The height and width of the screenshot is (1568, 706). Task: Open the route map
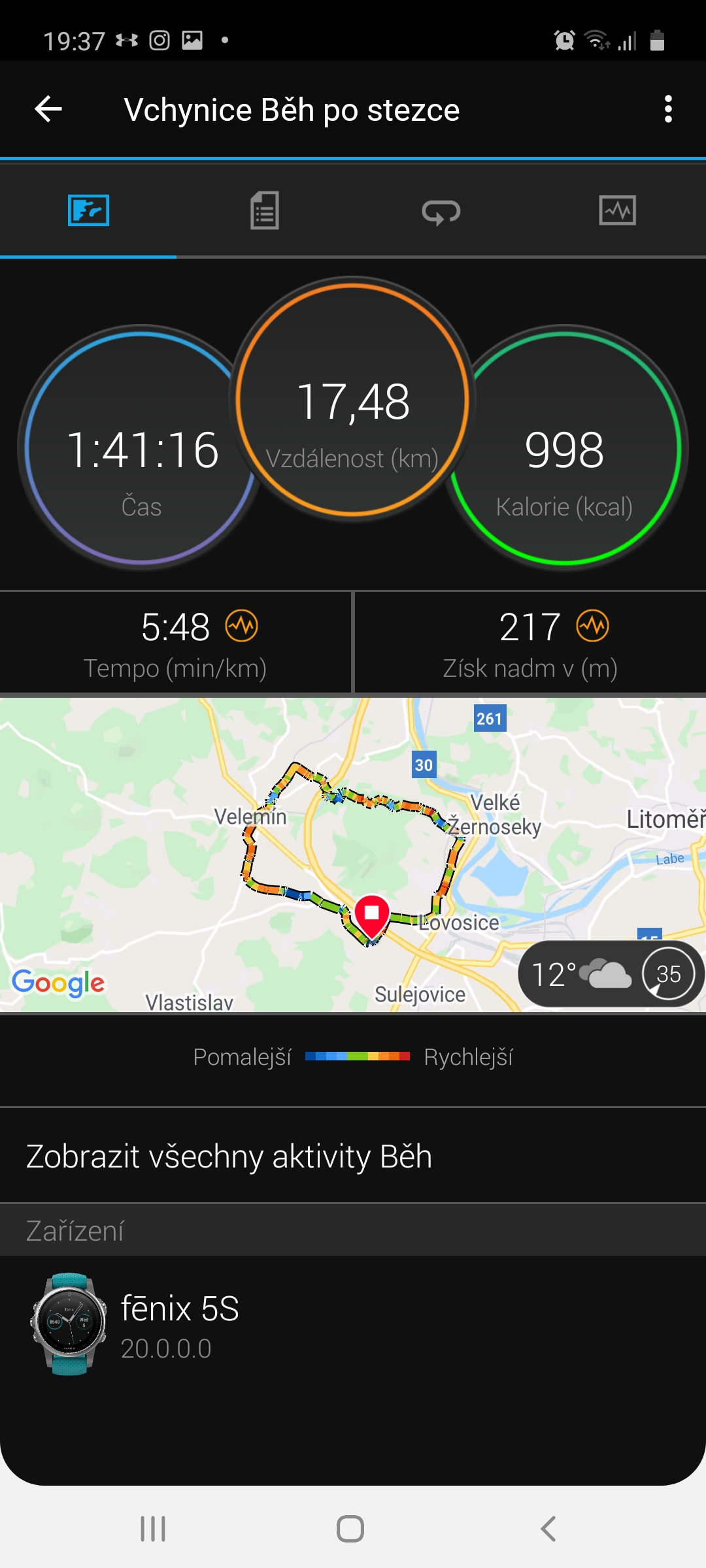[353, 855]
